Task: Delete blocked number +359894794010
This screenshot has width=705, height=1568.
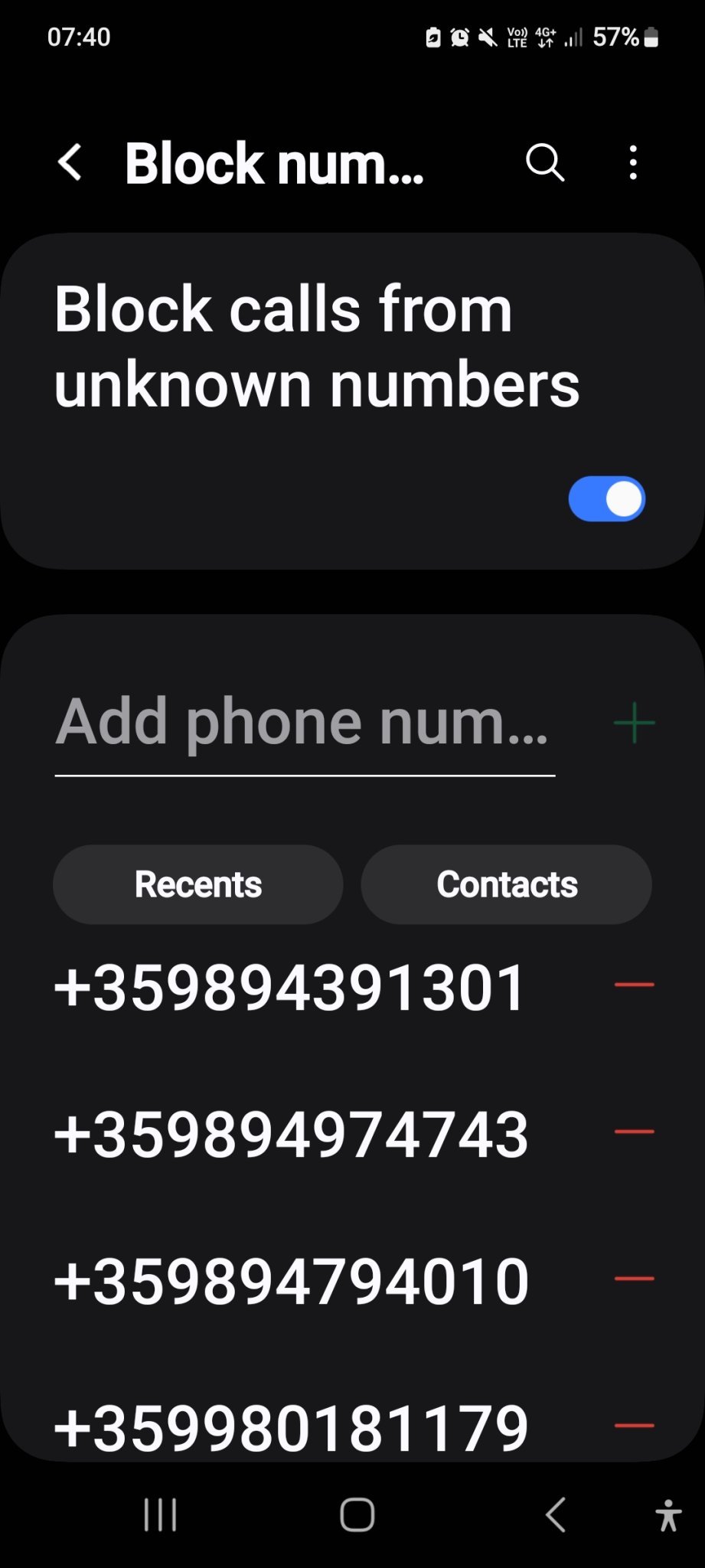Action: 635,1279
